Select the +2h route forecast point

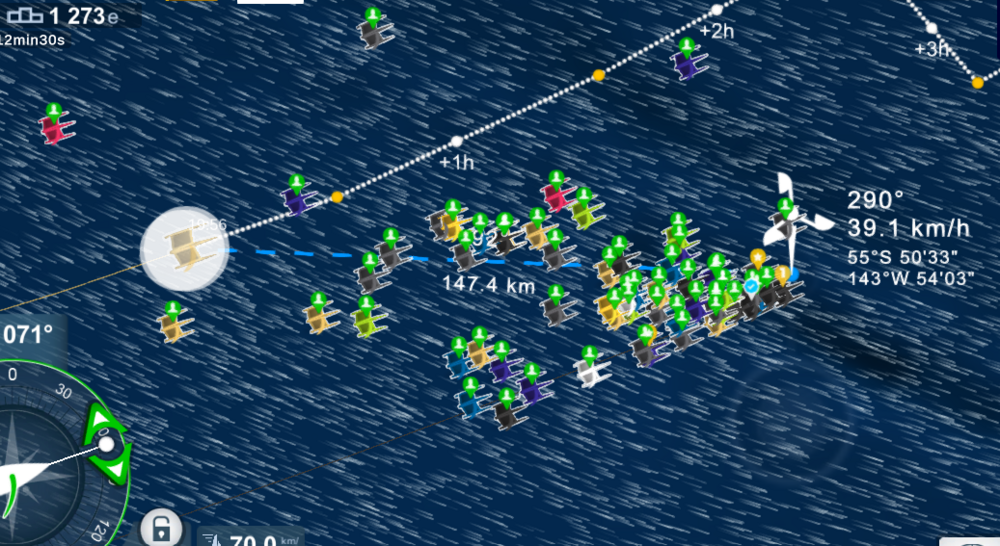716,10
